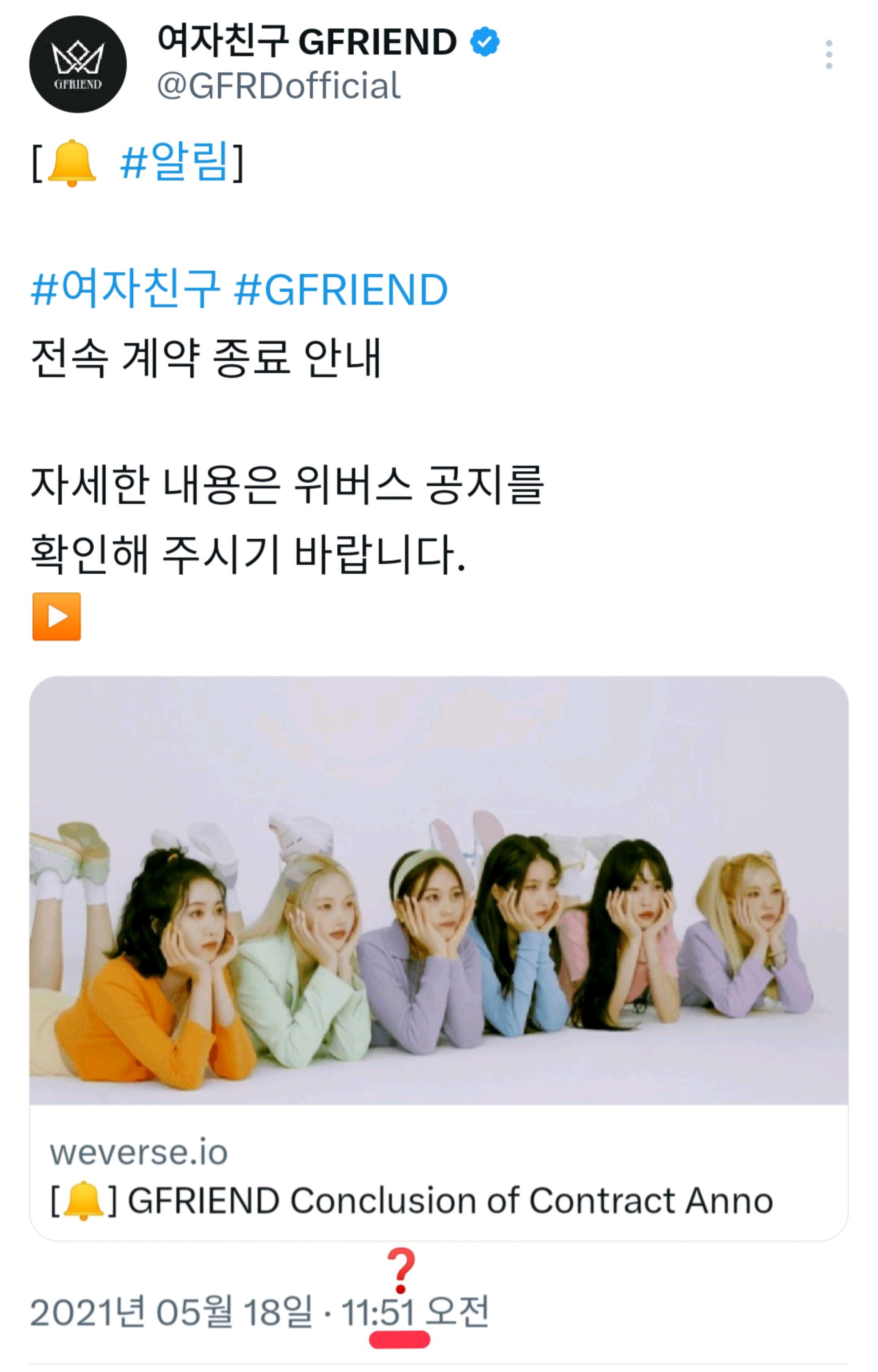
Task: Tap the #알림 hashtag
Action: click(x=174, y=162)
